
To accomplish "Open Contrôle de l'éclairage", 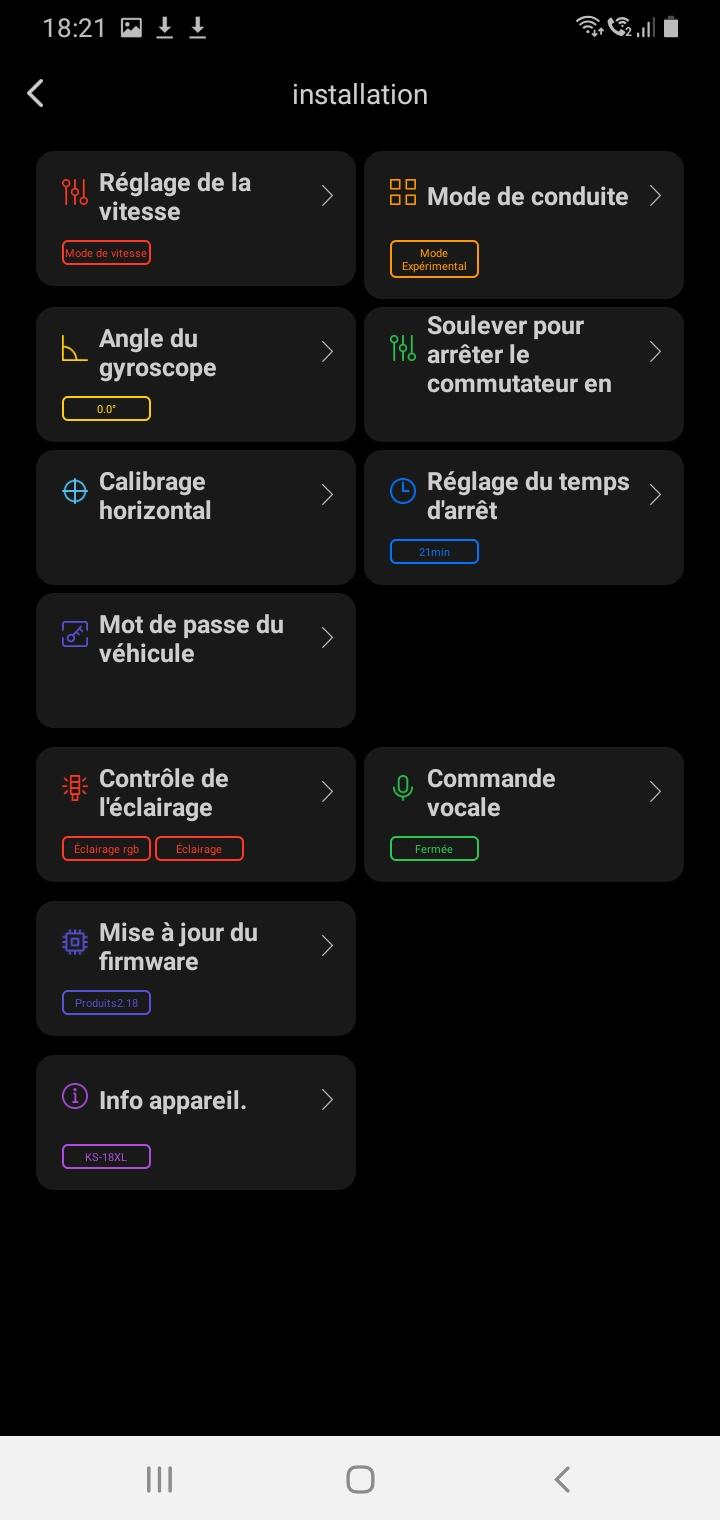I will [x=196, y=814].
